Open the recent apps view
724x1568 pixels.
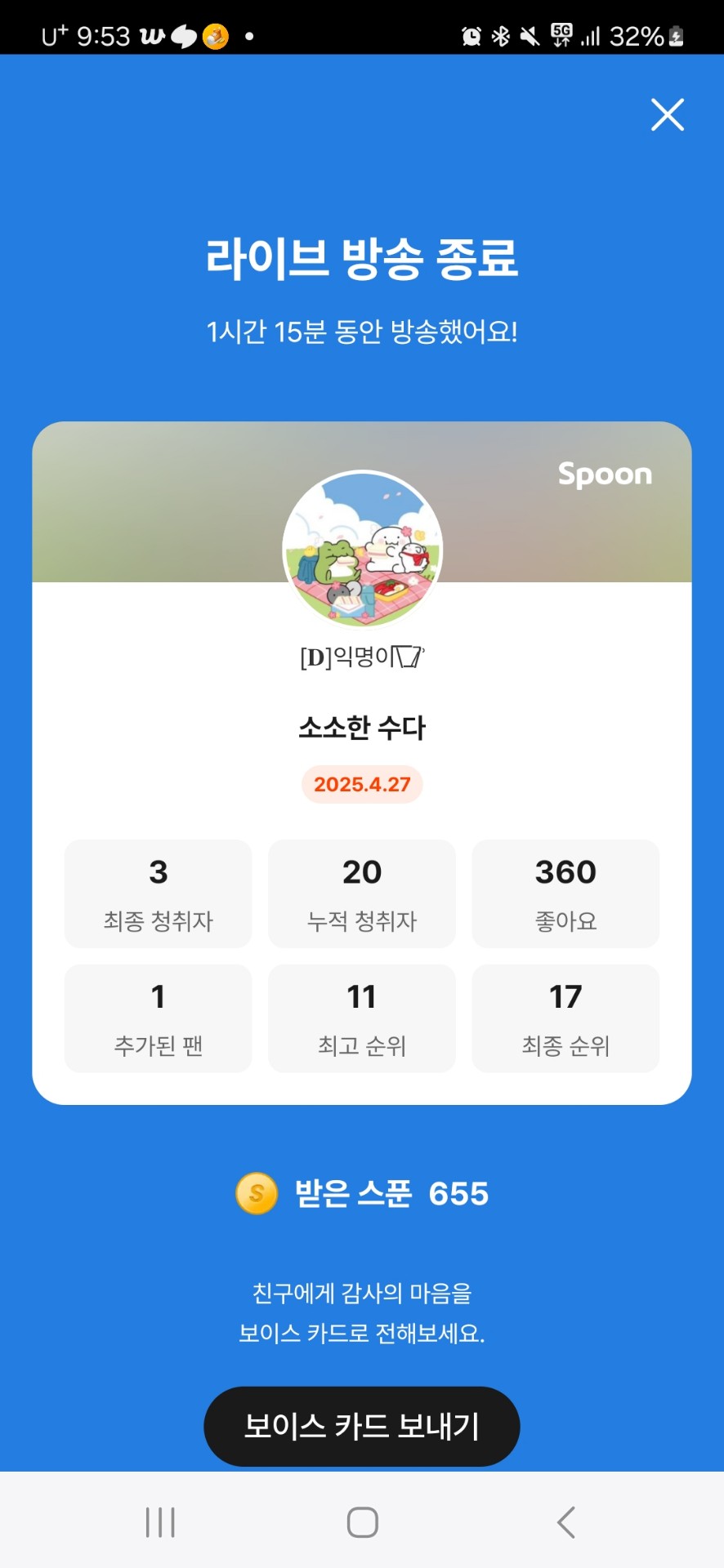160,1522
